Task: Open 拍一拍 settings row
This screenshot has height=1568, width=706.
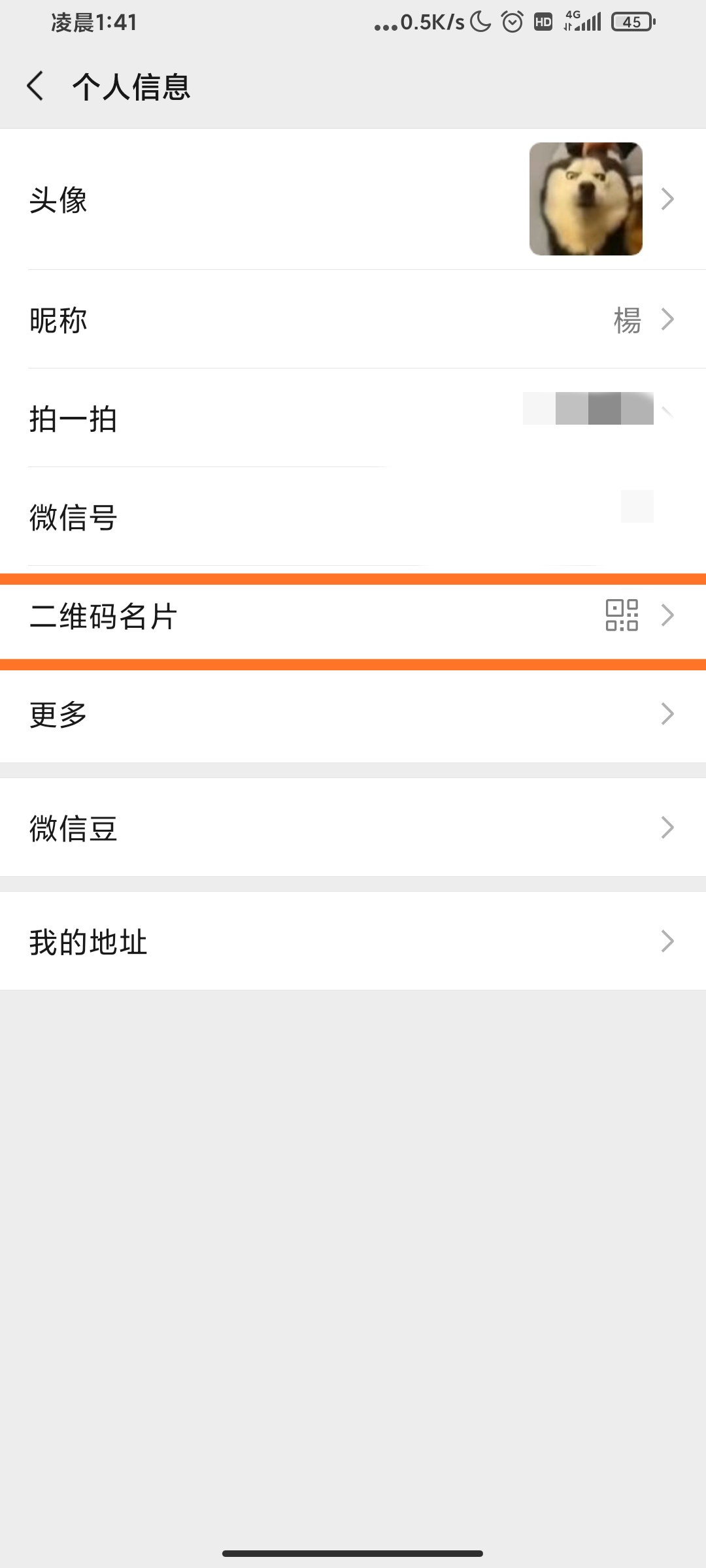Action: point(353,418)
